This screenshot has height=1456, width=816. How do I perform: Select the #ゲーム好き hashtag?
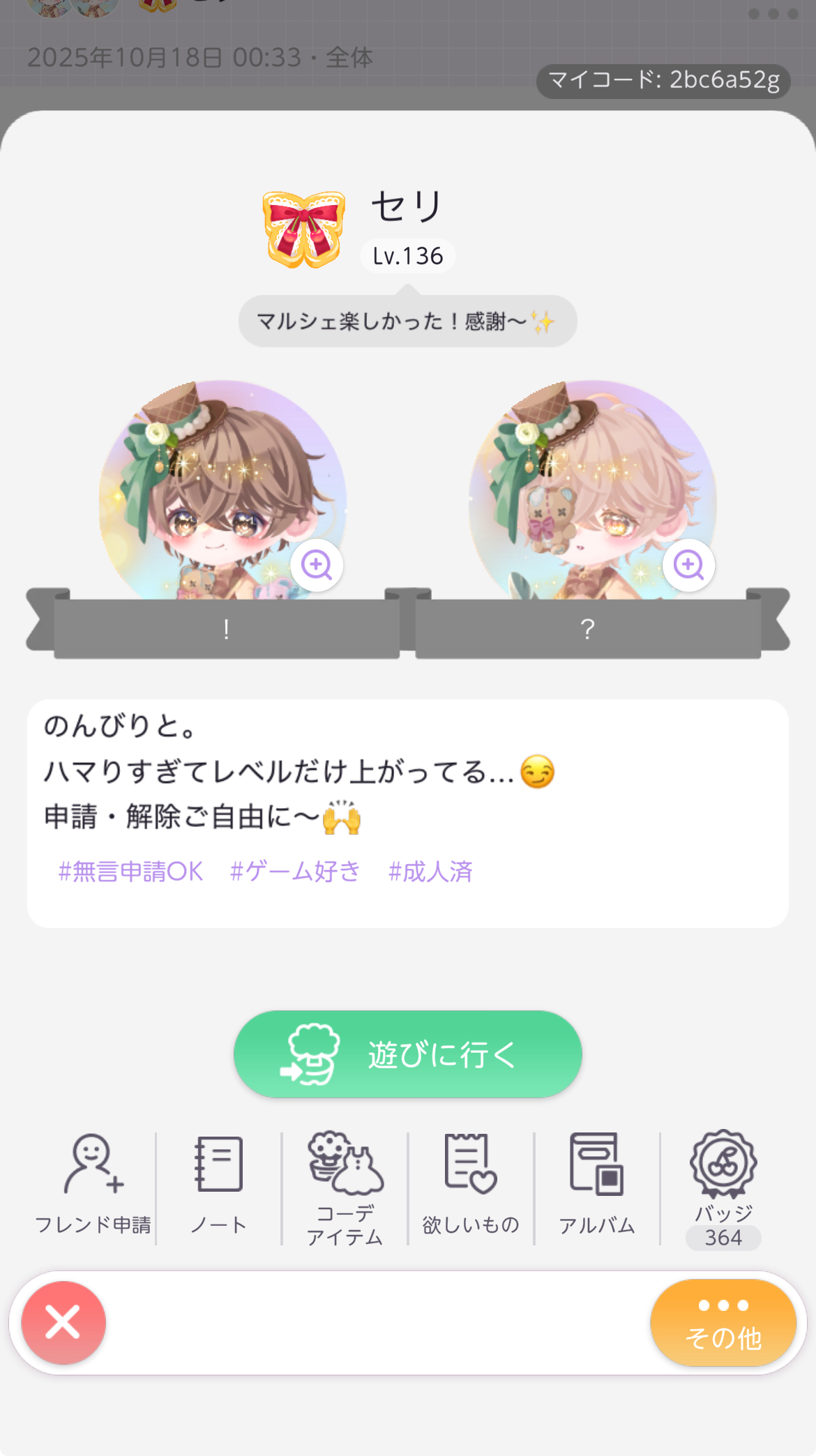tap(295, 872)
